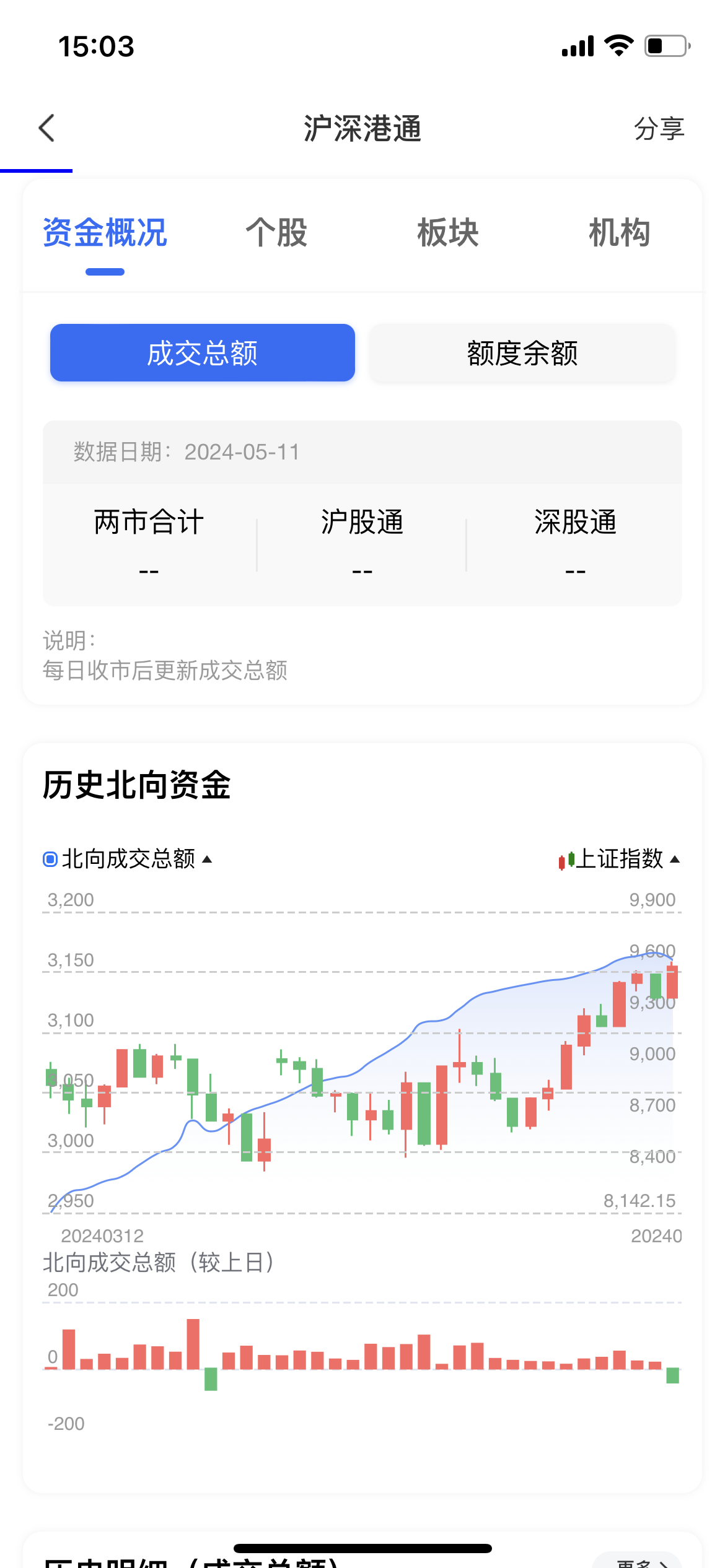Switch to the 资金概况 tab

(105, 233)
